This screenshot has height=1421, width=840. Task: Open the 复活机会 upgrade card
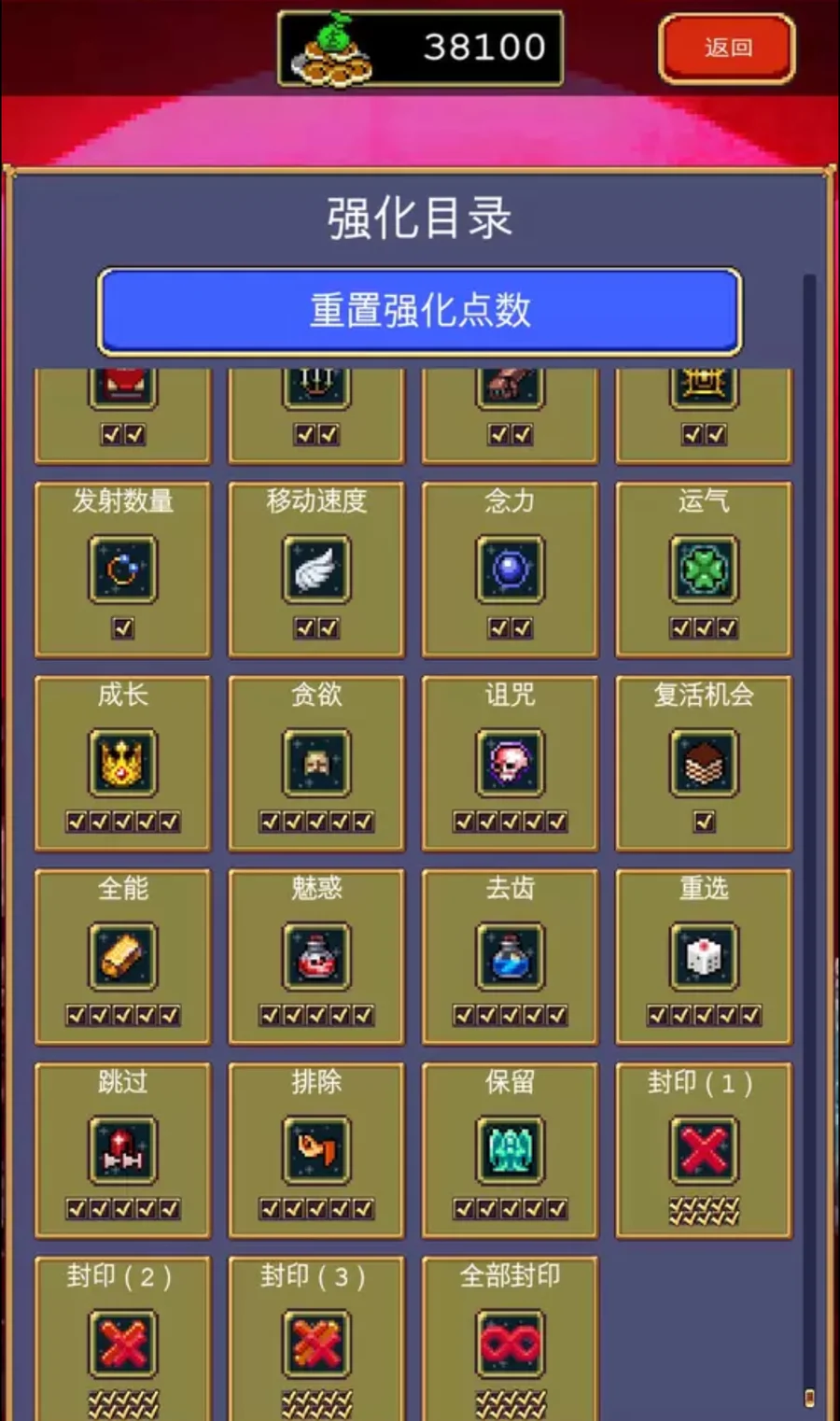click(704, 763)
